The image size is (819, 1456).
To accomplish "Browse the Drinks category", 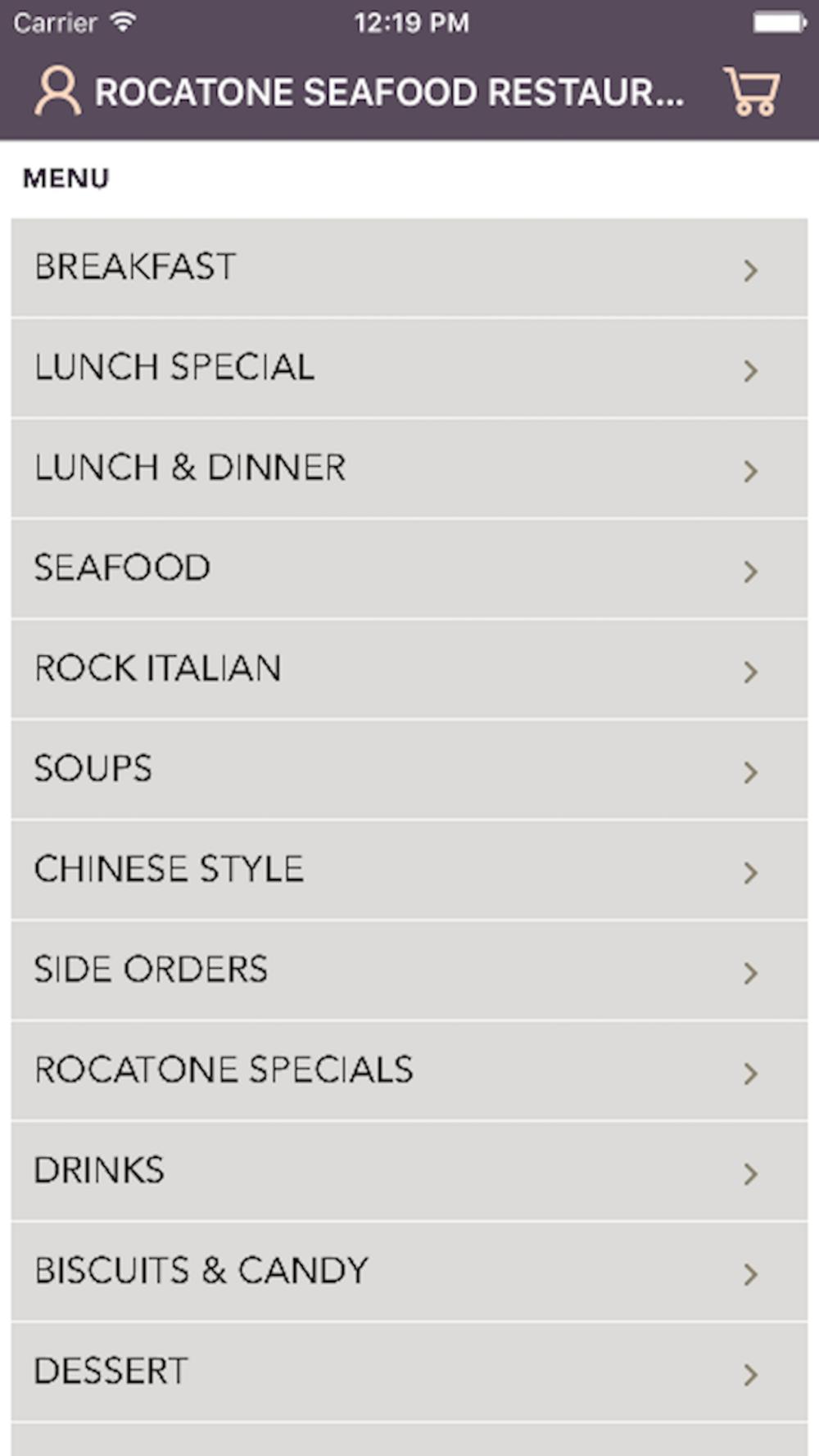I will click(x=409, y=1172).
